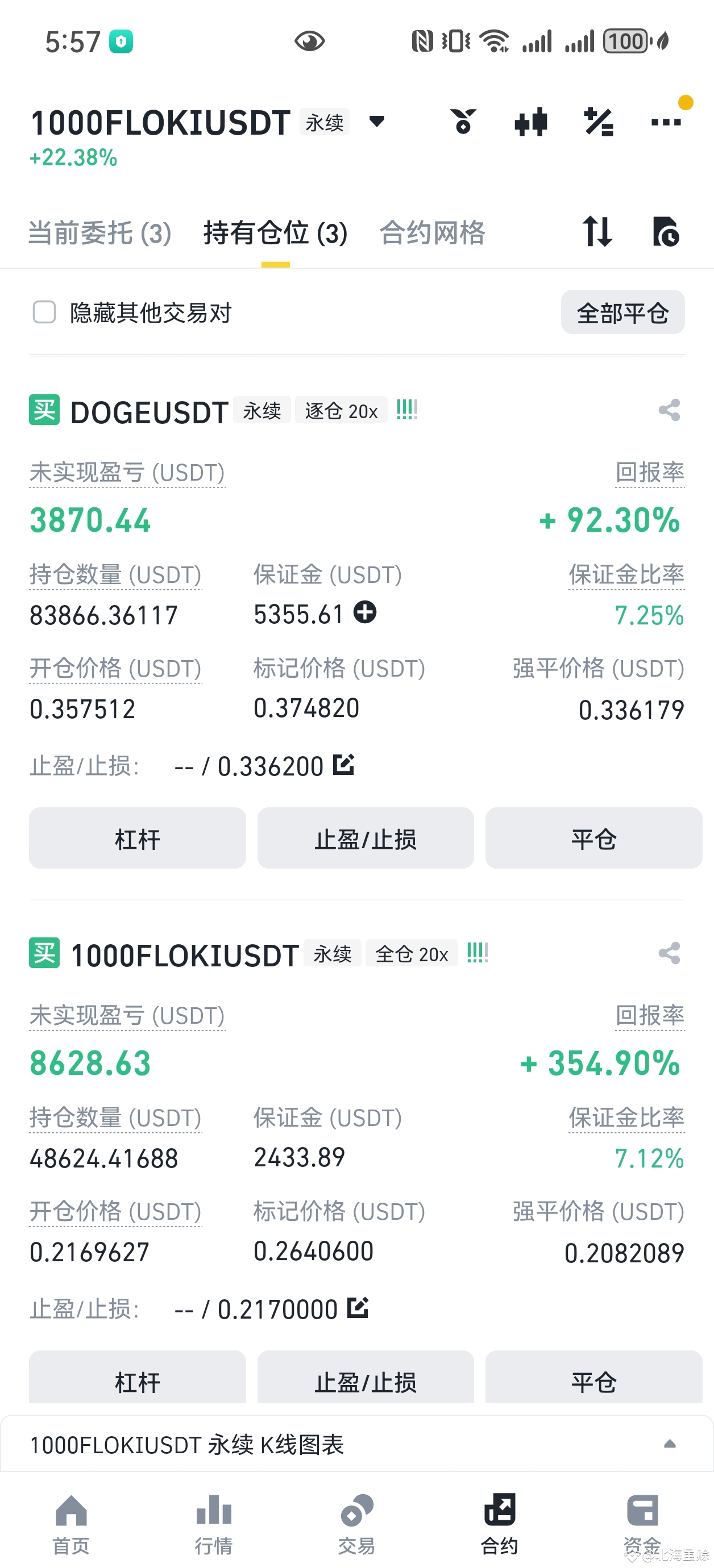Switch to 合约网格 tab

point(431,233)
